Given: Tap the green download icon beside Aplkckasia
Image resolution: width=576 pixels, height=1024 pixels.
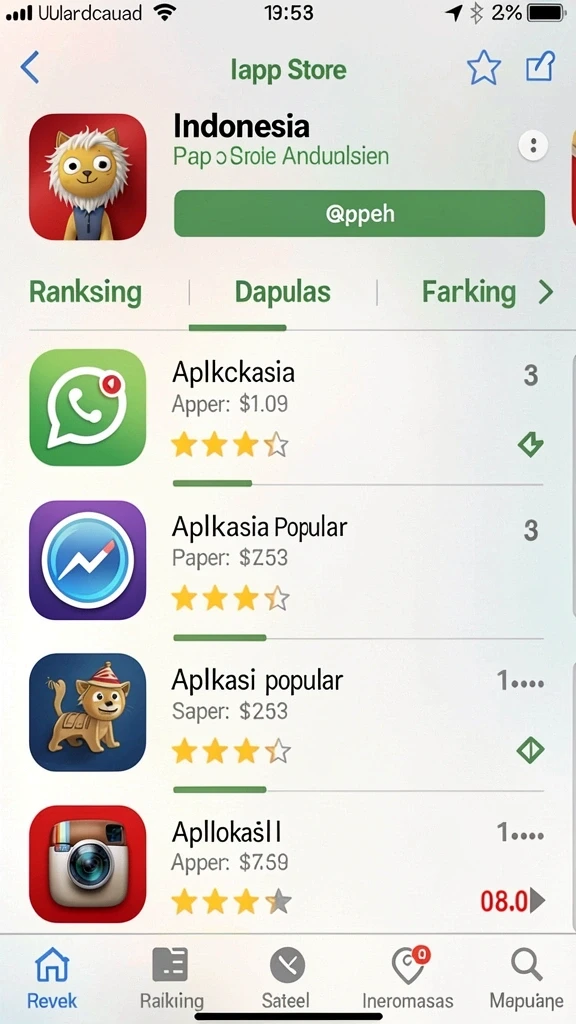Looking at the screenshot, I should click(530, 445).
